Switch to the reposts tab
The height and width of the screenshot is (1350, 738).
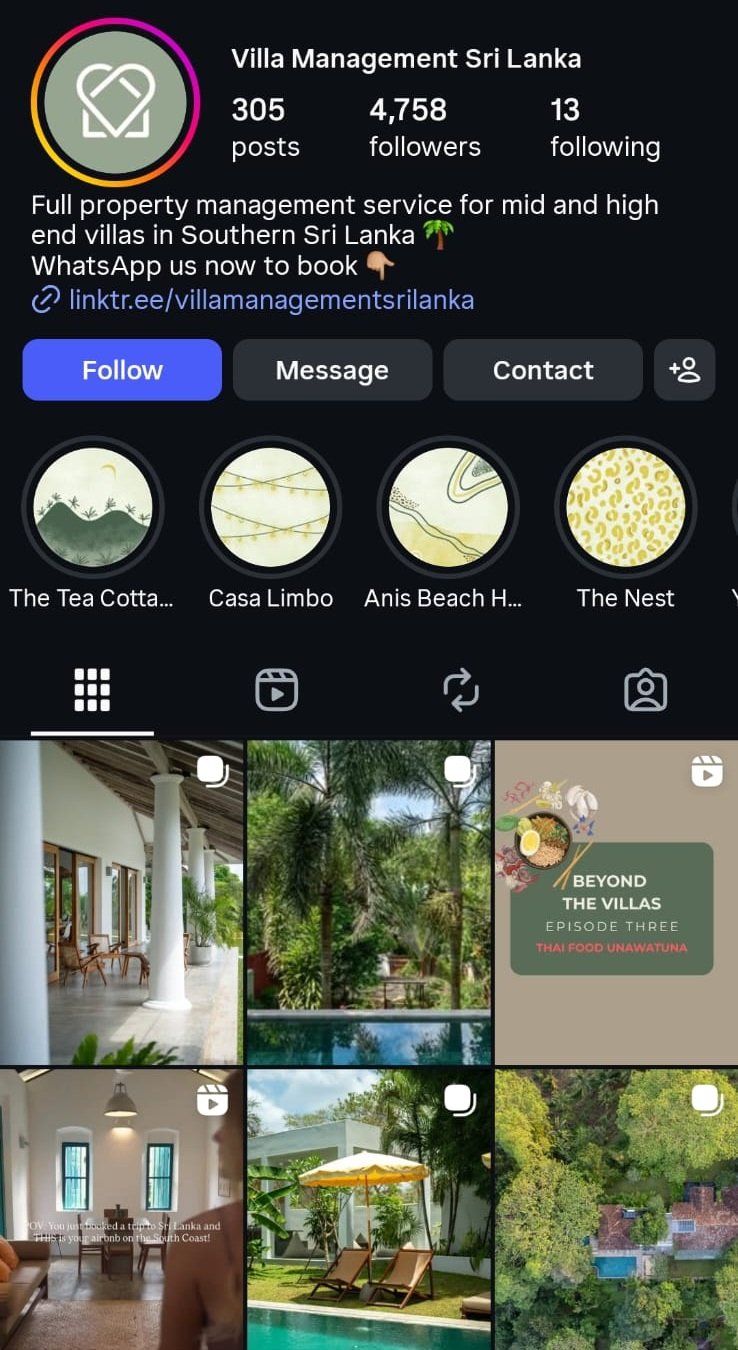[461, 690]
